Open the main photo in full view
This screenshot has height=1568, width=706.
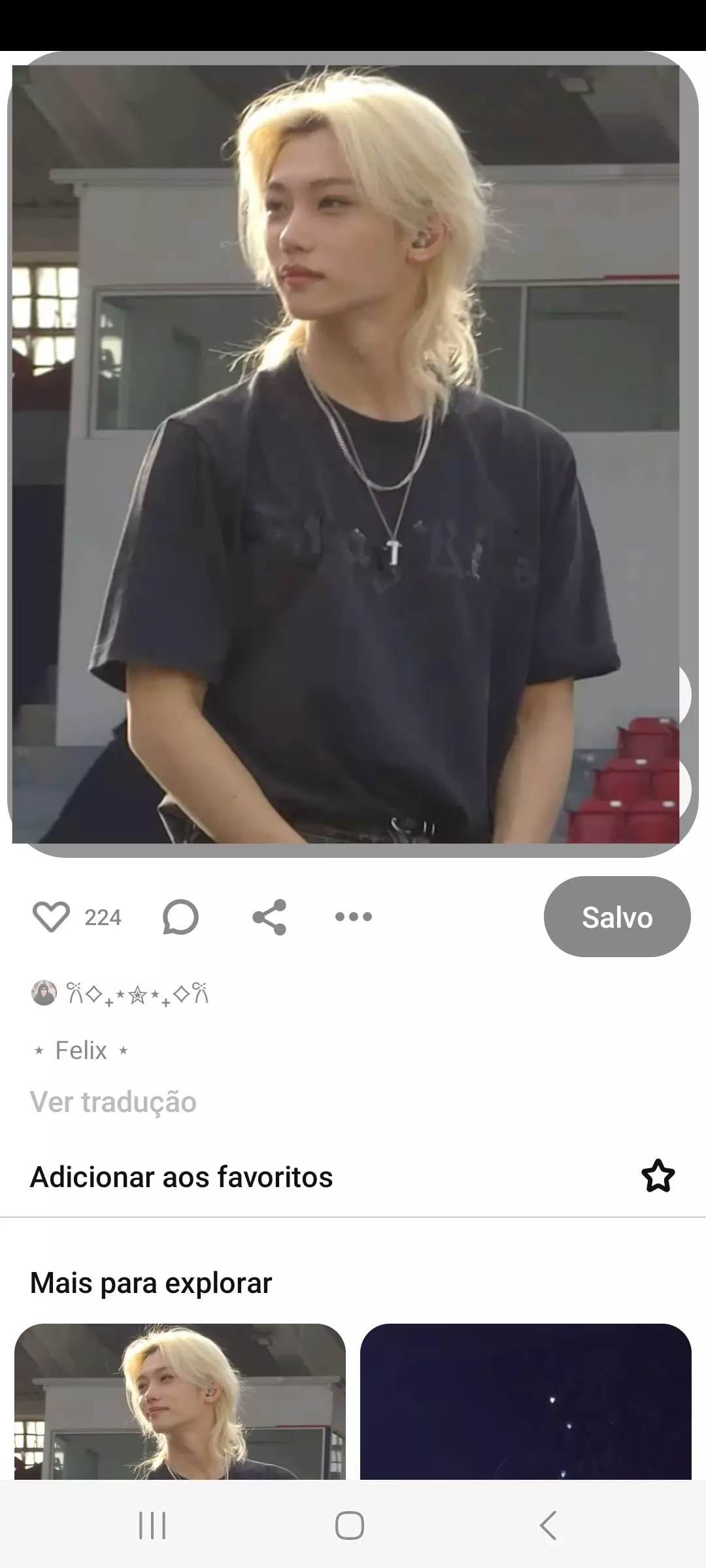(346, 453)
